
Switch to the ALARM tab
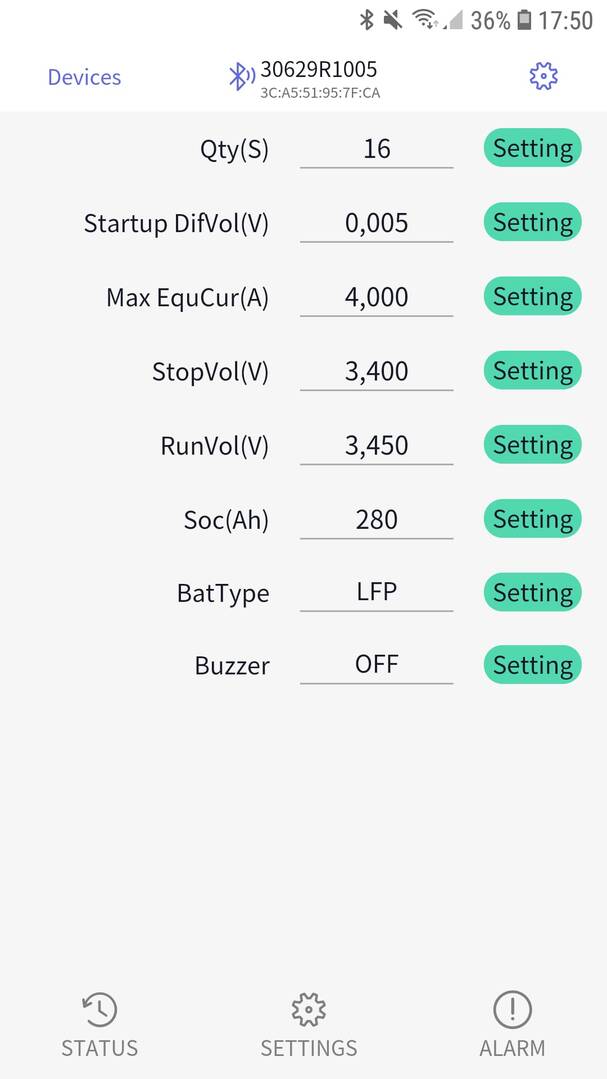[x=512, y=1025]
